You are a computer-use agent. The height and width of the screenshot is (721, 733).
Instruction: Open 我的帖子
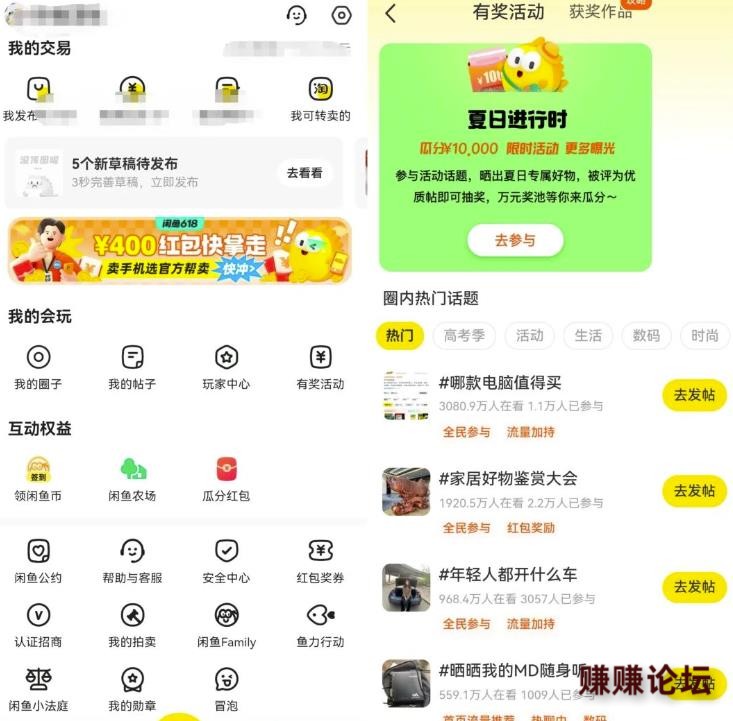point(132,367)
